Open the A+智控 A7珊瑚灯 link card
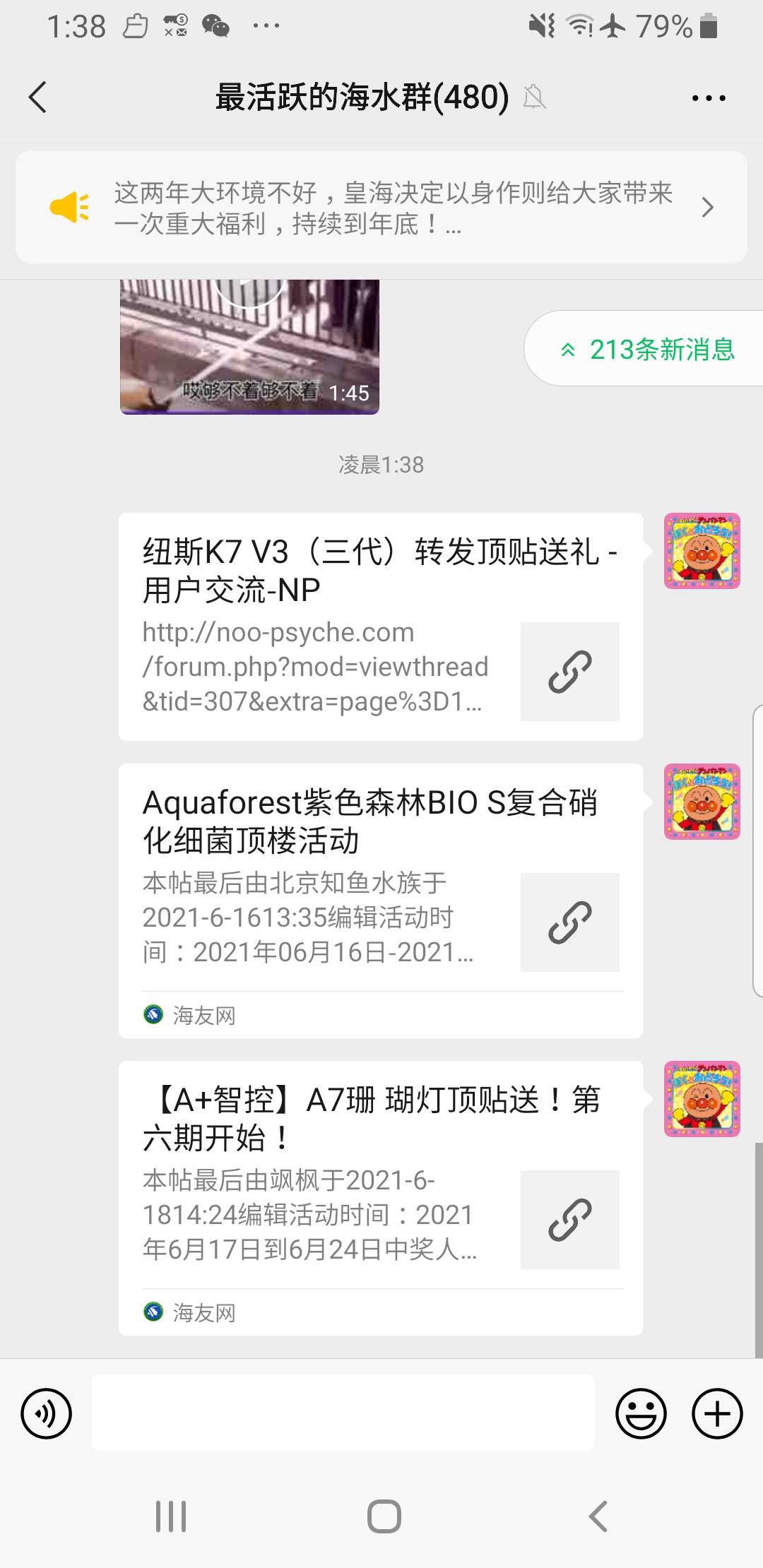This screenshot has width=763, height=1568. [x=380, y=1197]
